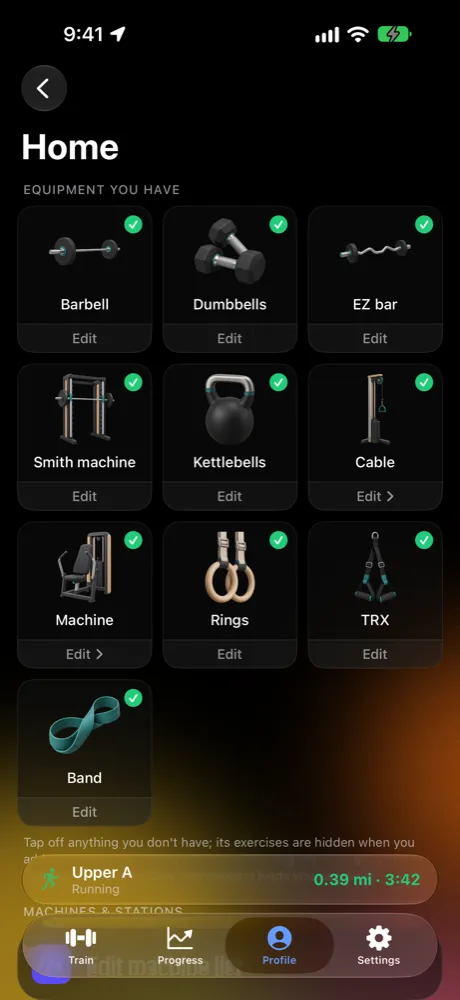The height and width of the screenshot is (1000, 460).
Task: Open the Progress tab
Action: pos(180,946)
